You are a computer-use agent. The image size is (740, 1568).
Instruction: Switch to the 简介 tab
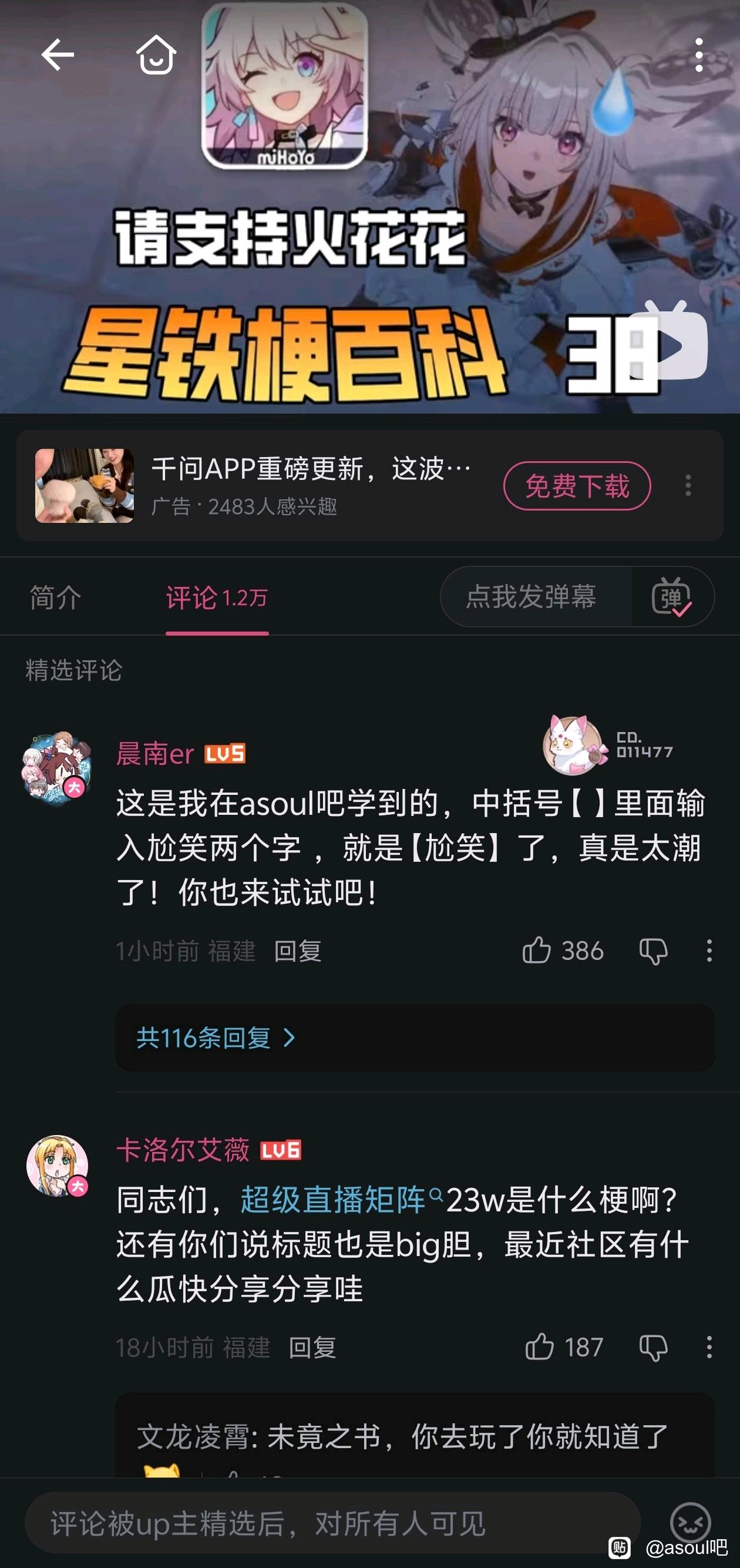pos(55,597)
